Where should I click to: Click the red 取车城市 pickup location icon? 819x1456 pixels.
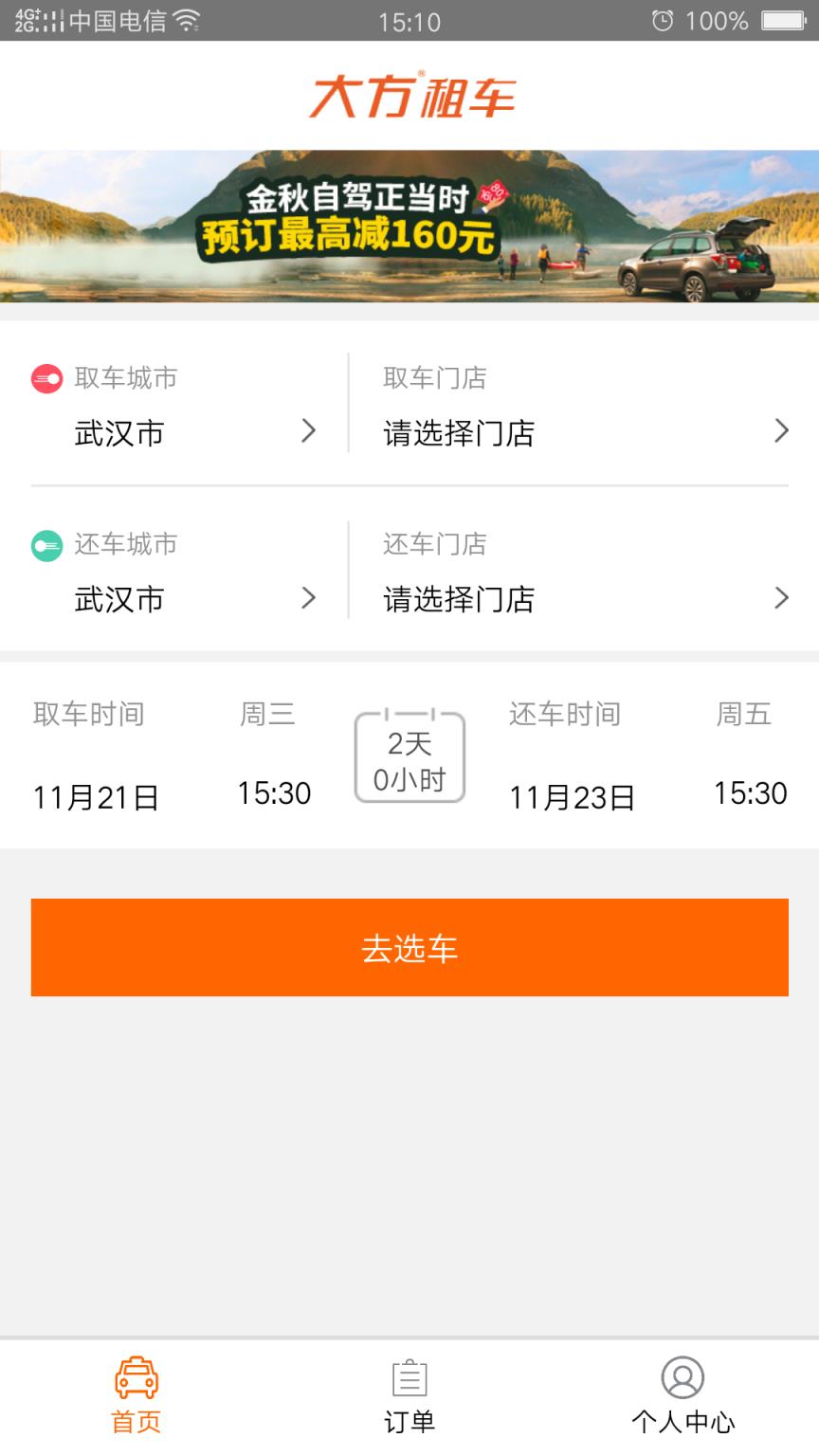point(45,377)
